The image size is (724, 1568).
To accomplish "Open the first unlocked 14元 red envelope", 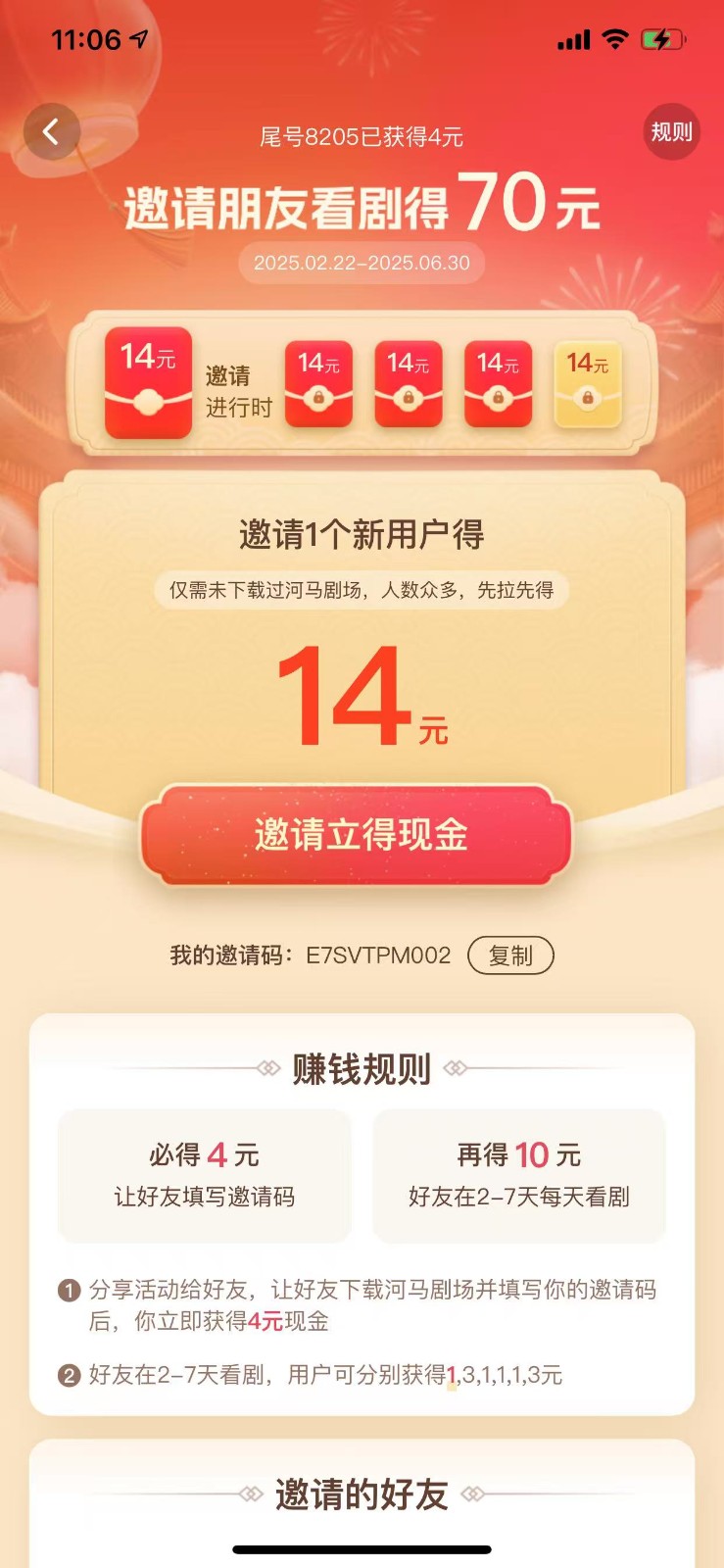I will tap(148, 383).
